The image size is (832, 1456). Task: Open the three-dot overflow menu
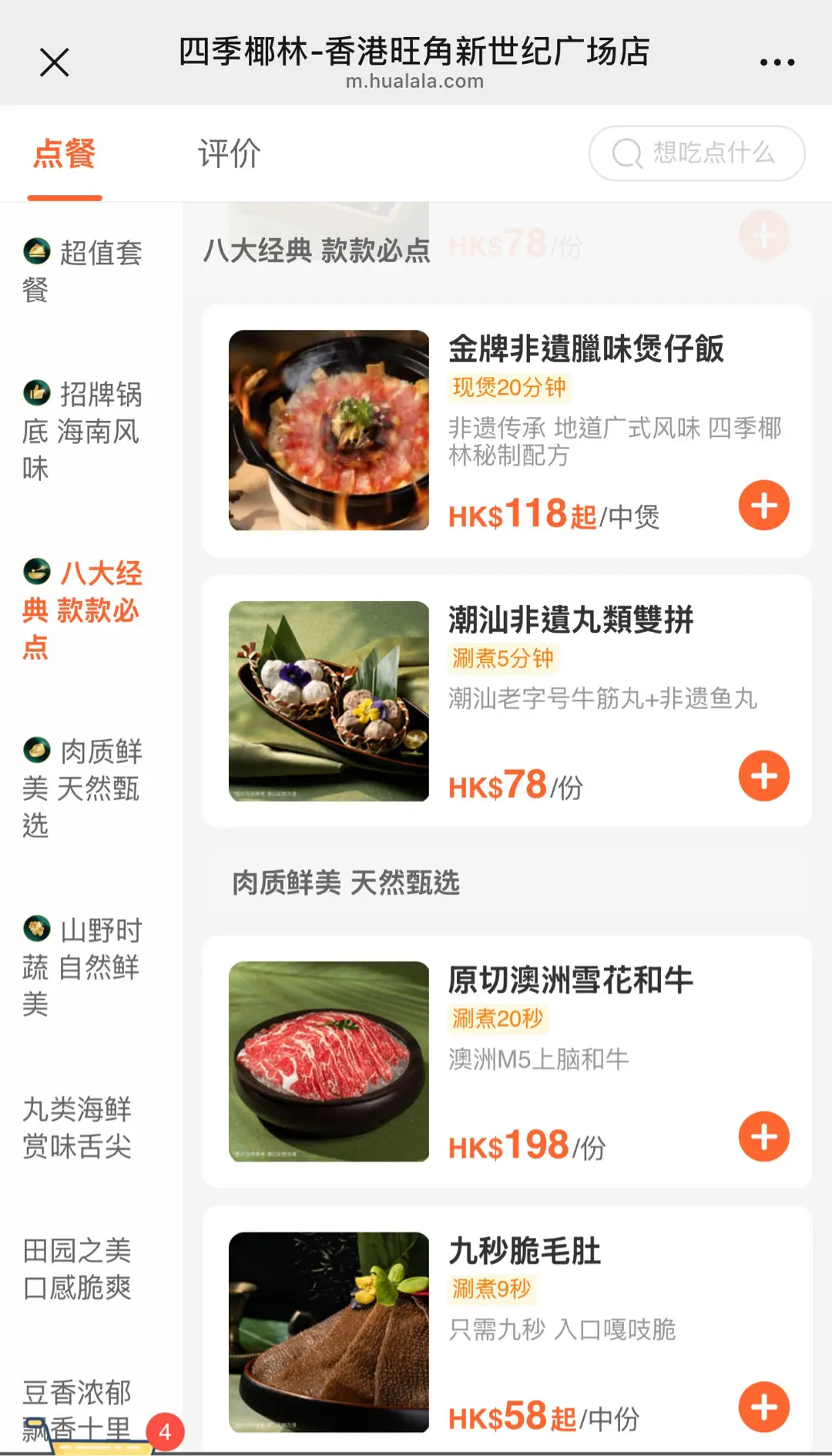(777, 62)
